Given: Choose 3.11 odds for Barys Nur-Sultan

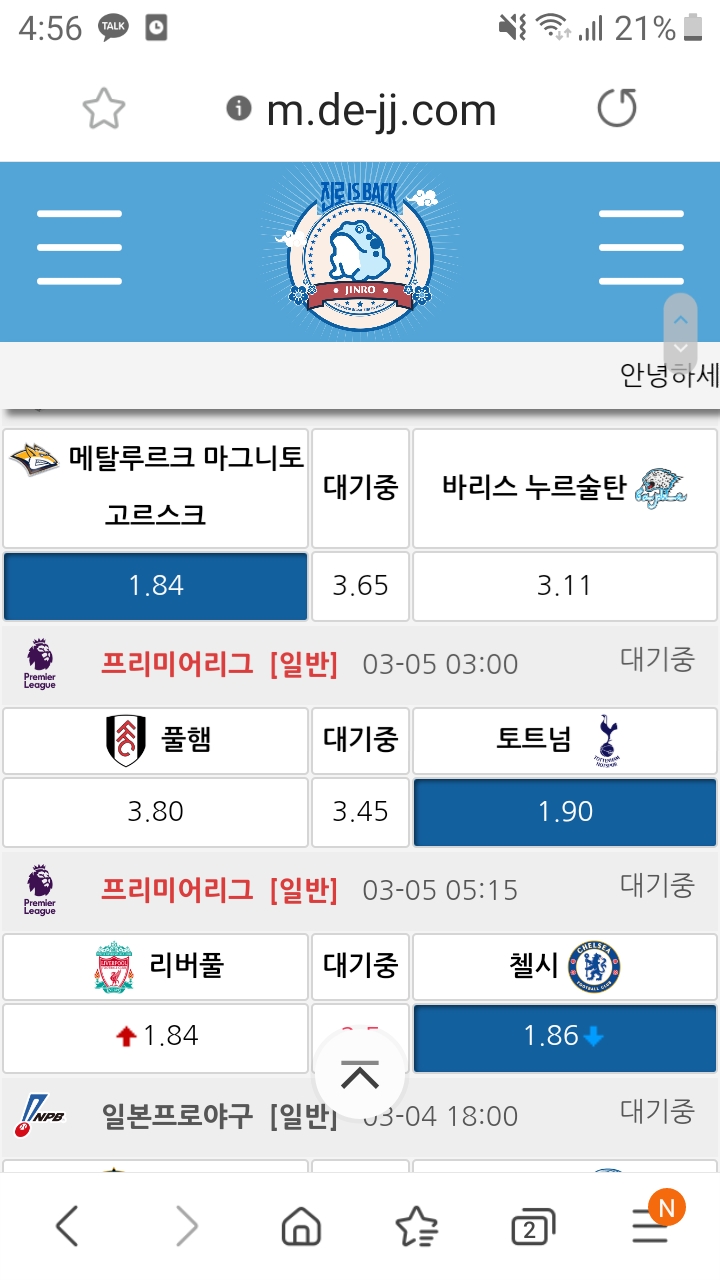Looking at the screenshot, I should coord(565,586).
